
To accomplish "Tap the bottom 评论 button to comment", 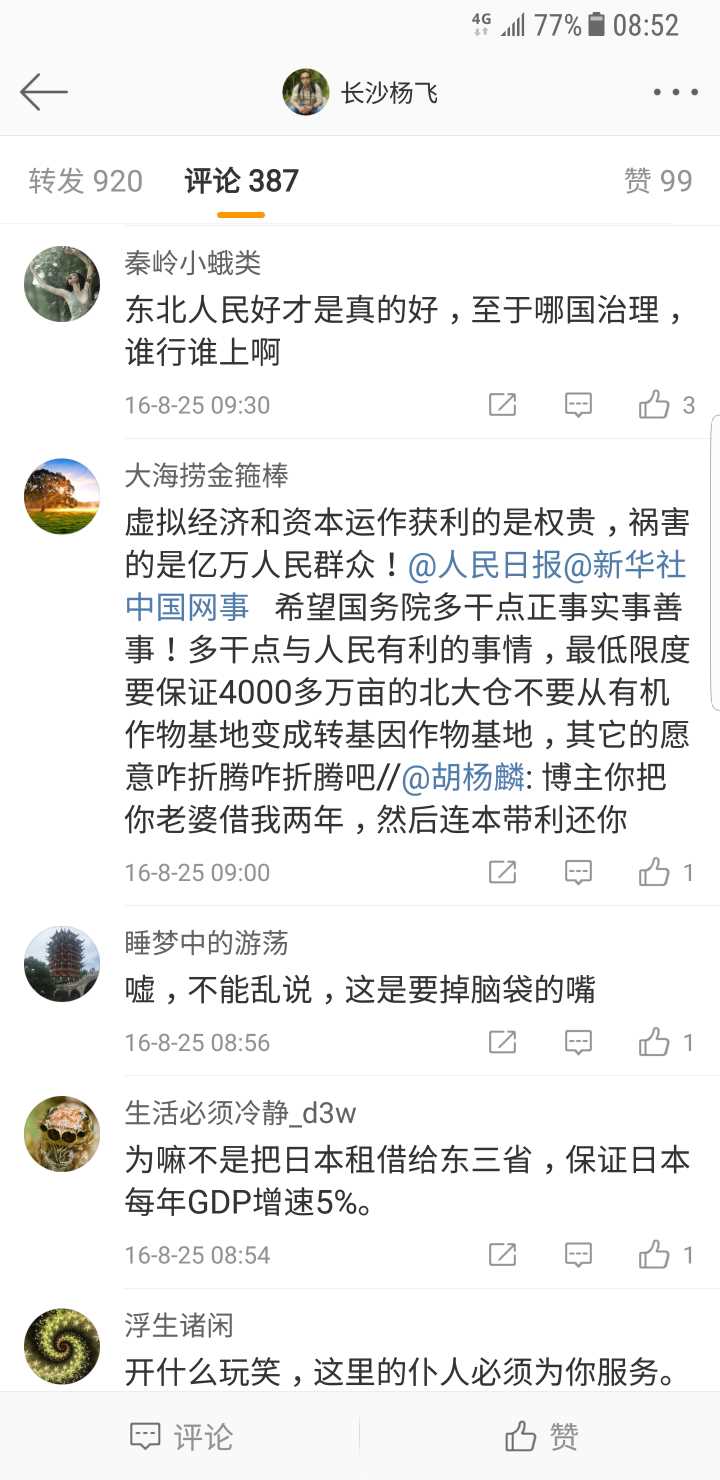I will (182, 1437).
